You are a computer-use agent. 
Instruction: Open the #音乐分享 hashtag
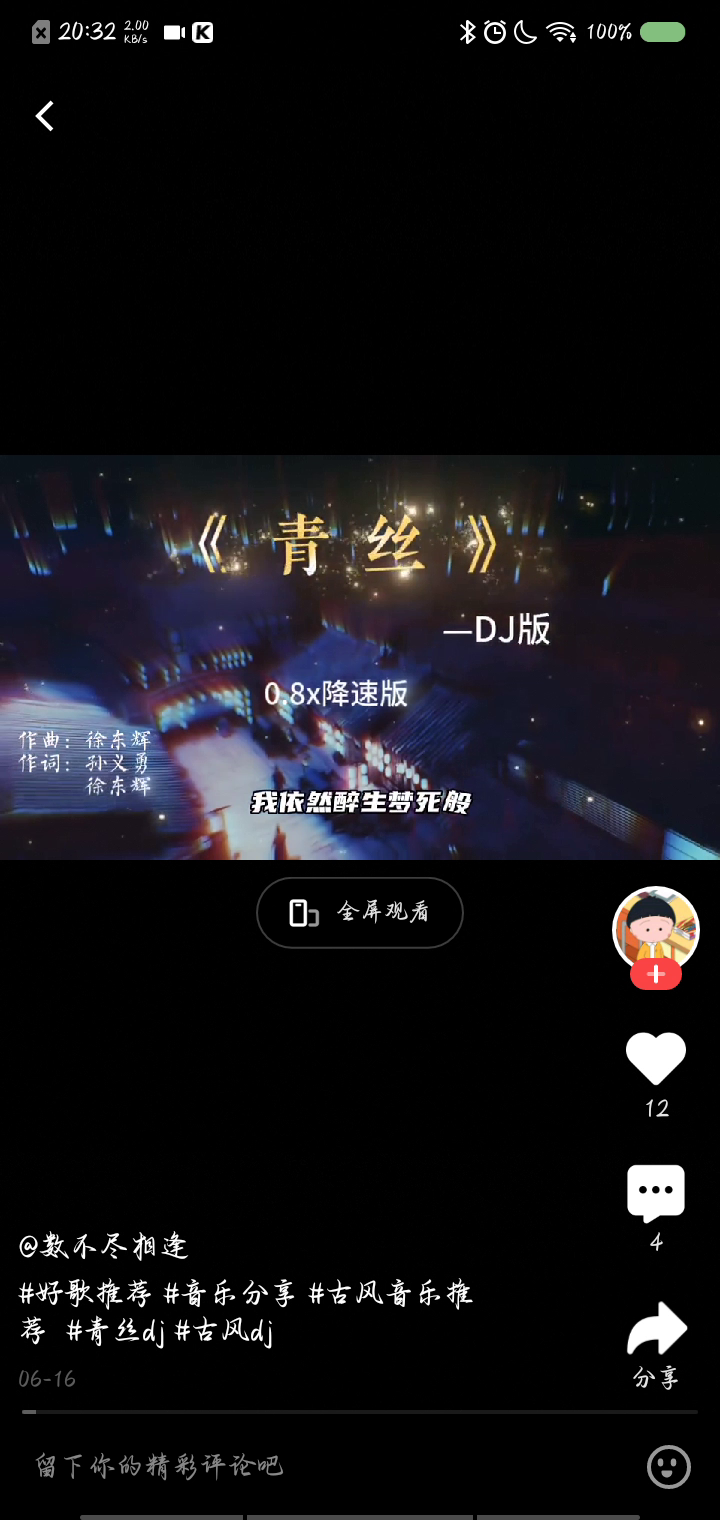pos(230,1294)
